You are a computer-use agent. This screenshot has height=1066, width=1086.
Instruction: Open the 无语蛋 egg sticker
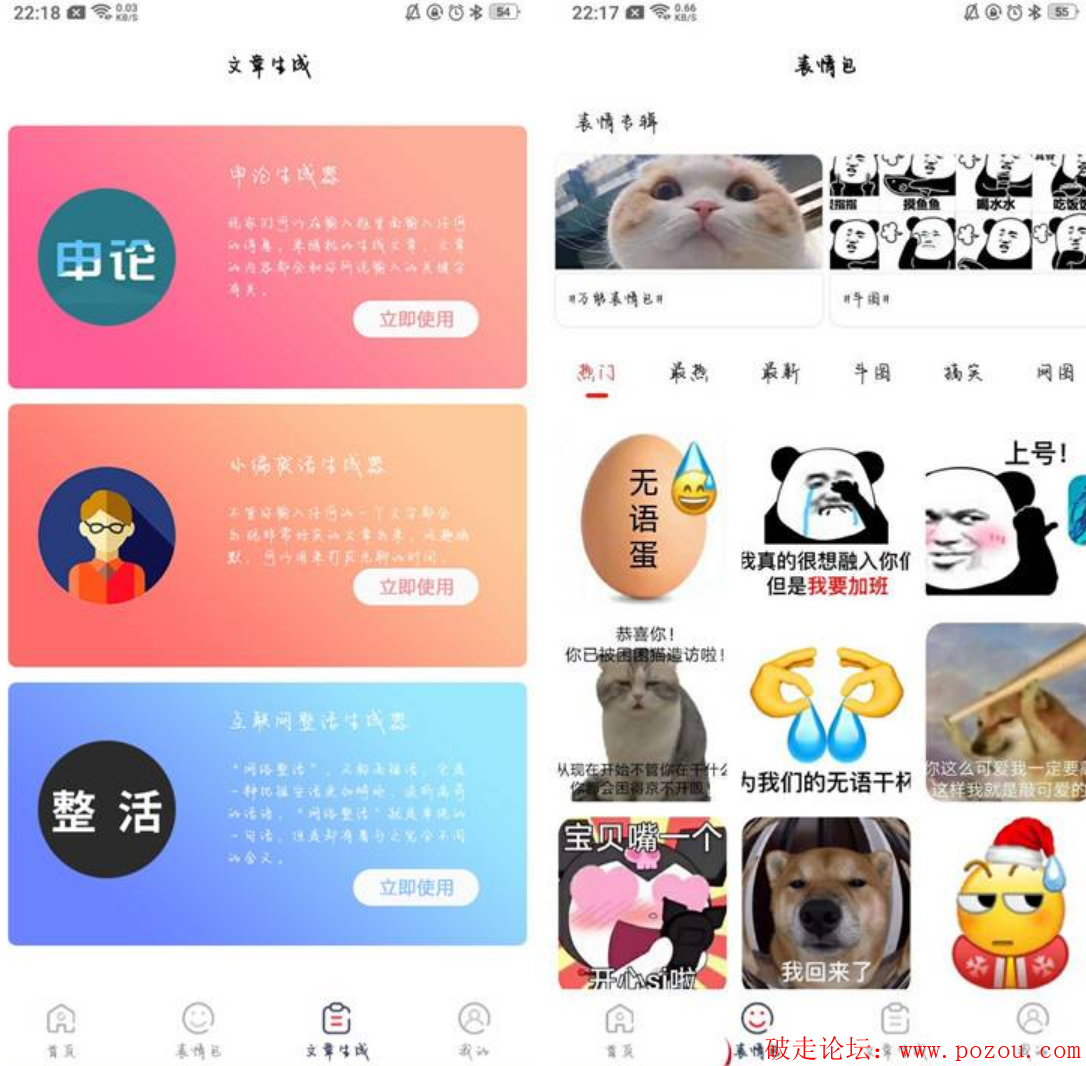[x=643, y=517]
